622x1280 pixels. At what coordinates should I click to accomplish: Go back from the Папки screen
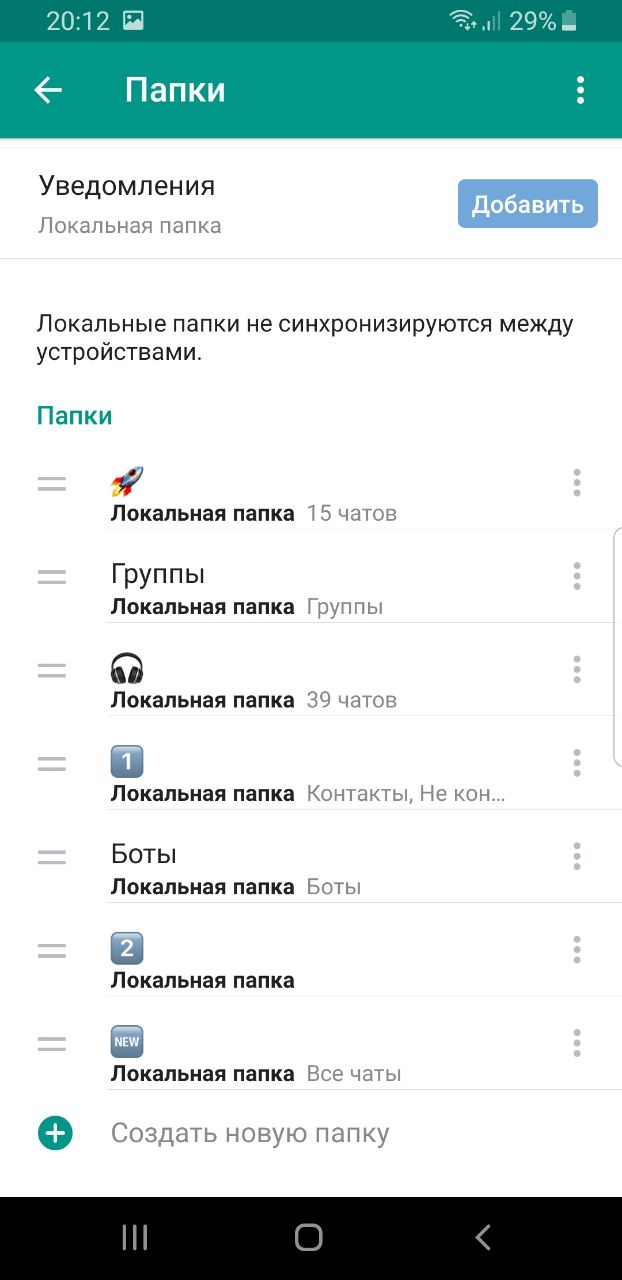pyautogui.click(x=48, y=90)
